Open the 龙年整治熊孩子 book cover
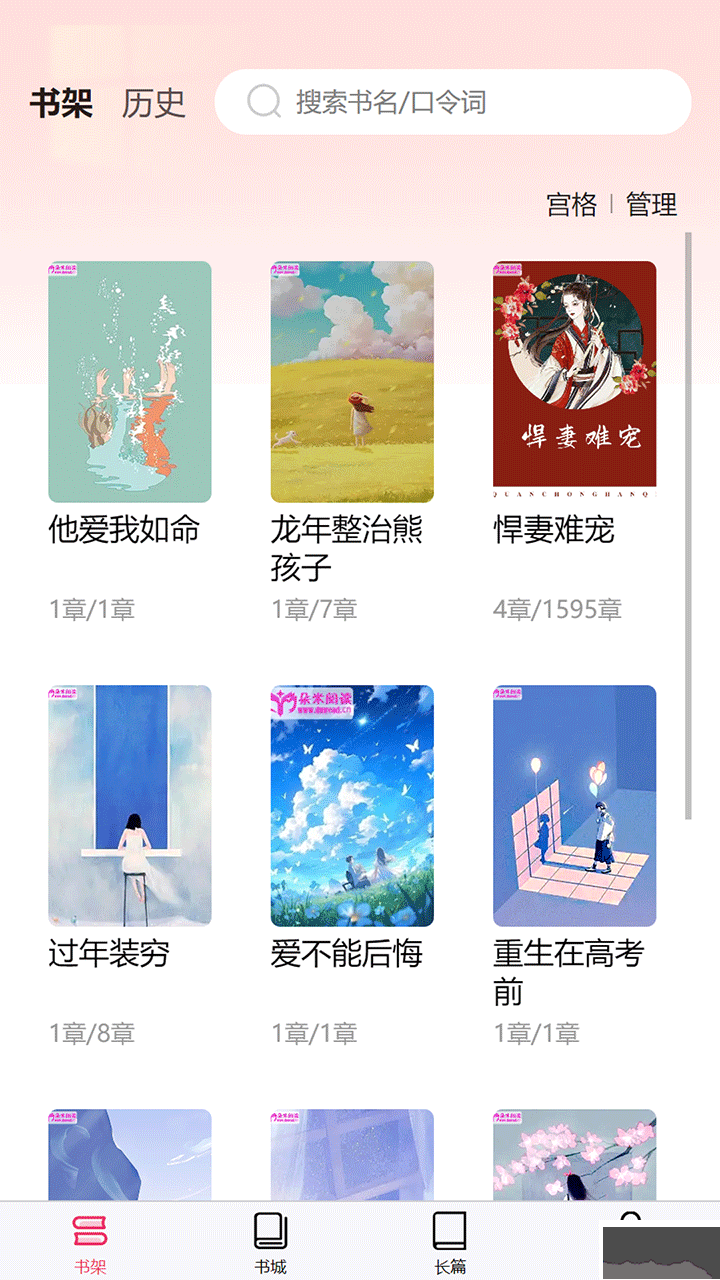This screenshot has height=1280, width=720. point(352,382)
